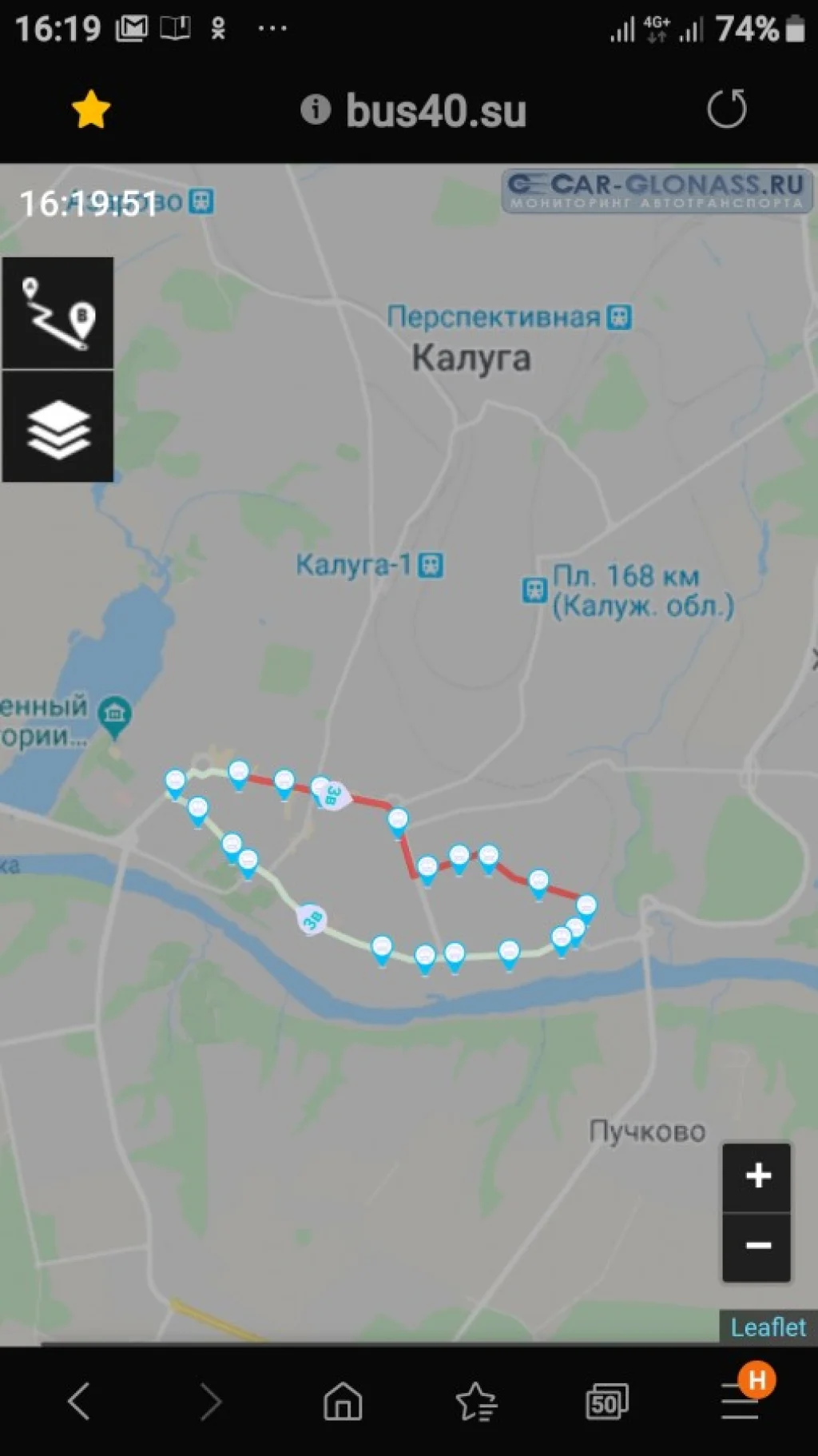Tap the yellow bookmark star
The image size is (818, 1456).
[x=91, y=109]
